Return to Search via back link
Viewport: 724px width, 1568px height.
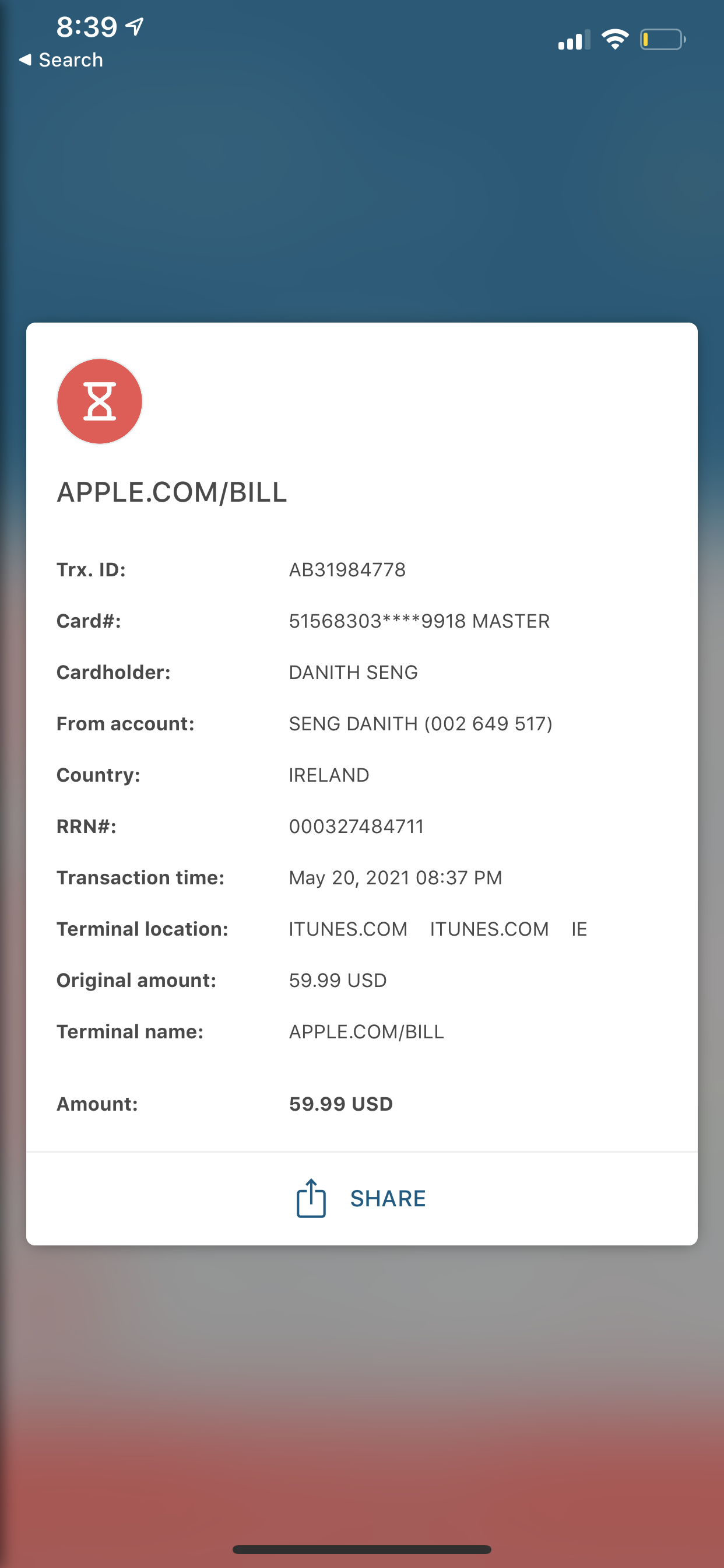61,60
